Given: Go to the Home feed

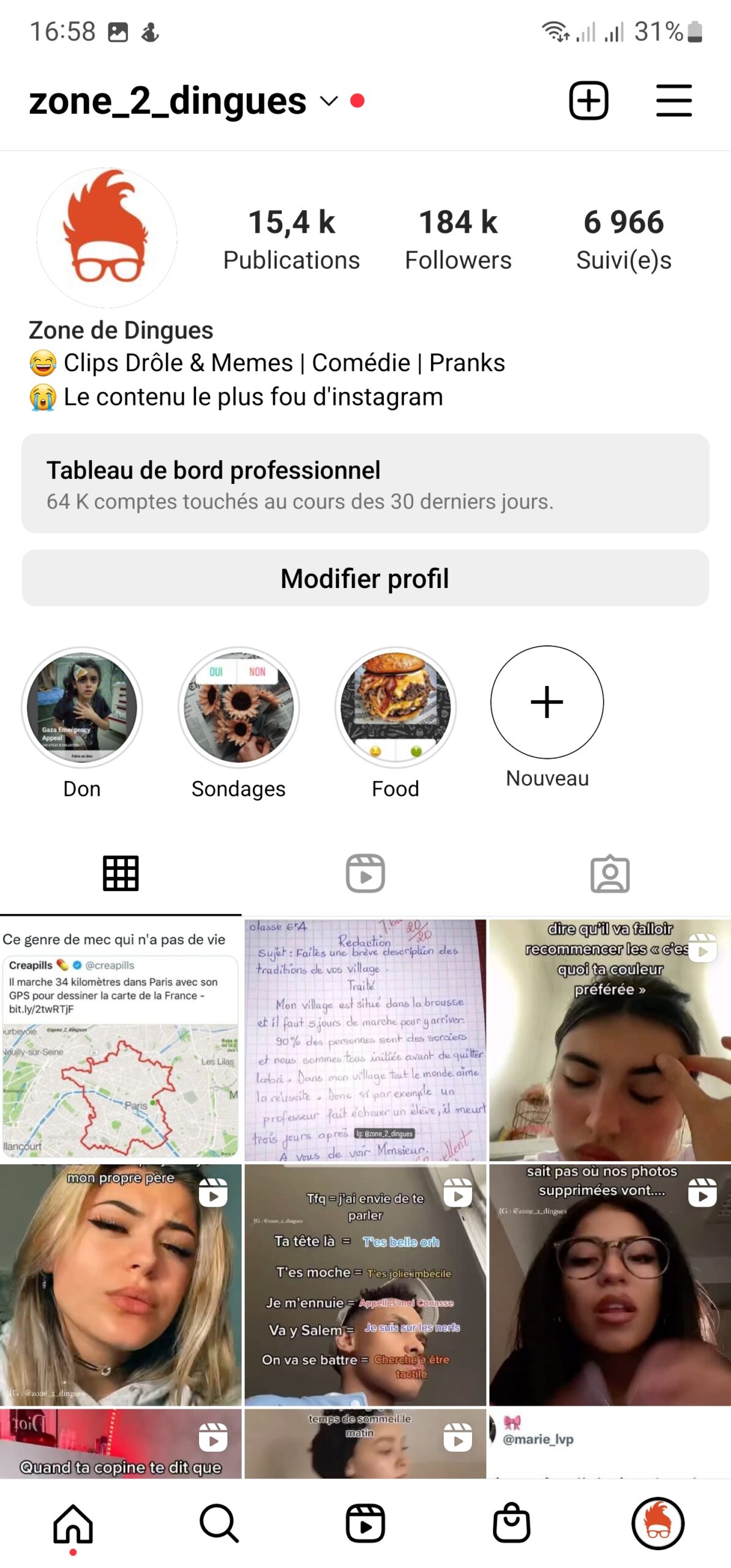Looking at the screenshot, I should coord(73,1523).
